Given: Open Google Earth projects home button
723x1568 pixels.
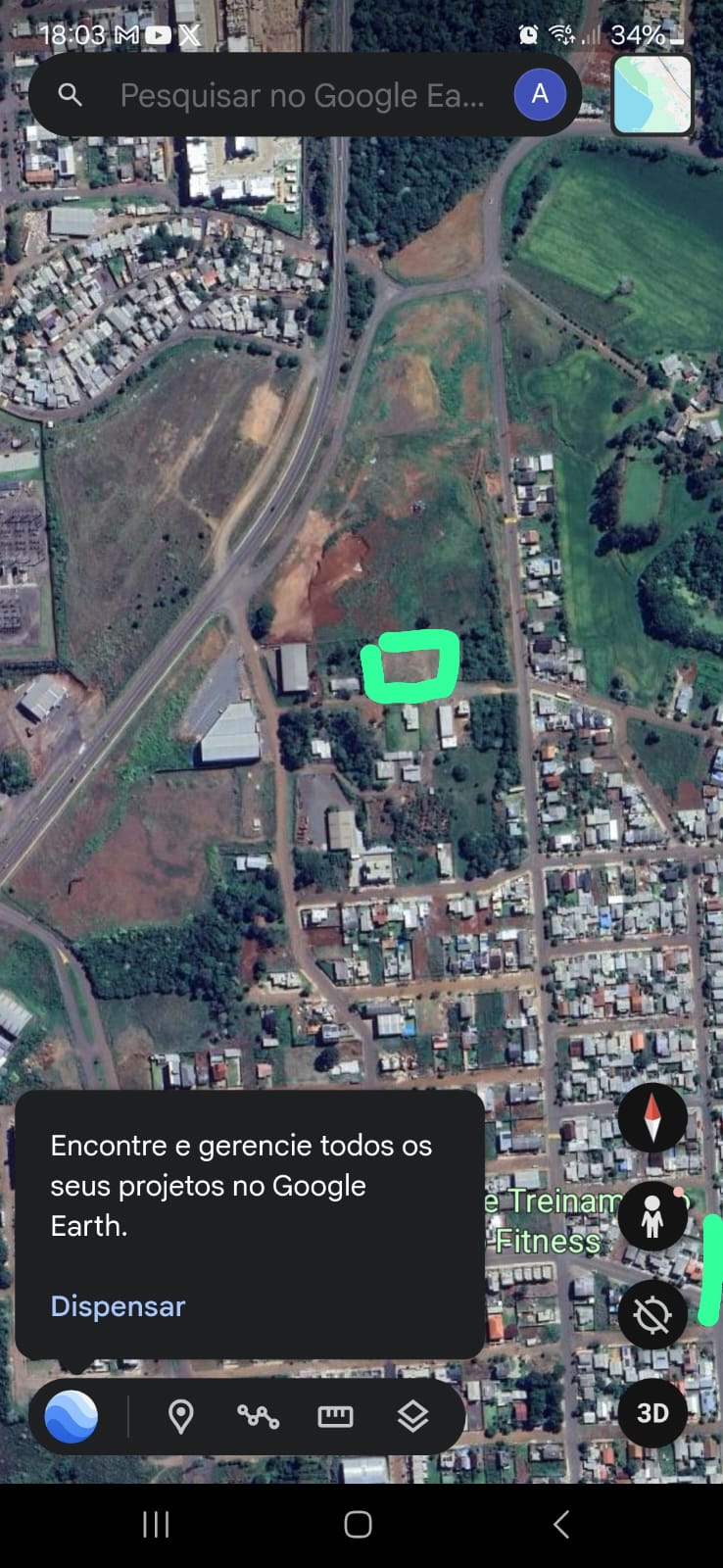Looking at the screenshot, I should pos(72,1416).
